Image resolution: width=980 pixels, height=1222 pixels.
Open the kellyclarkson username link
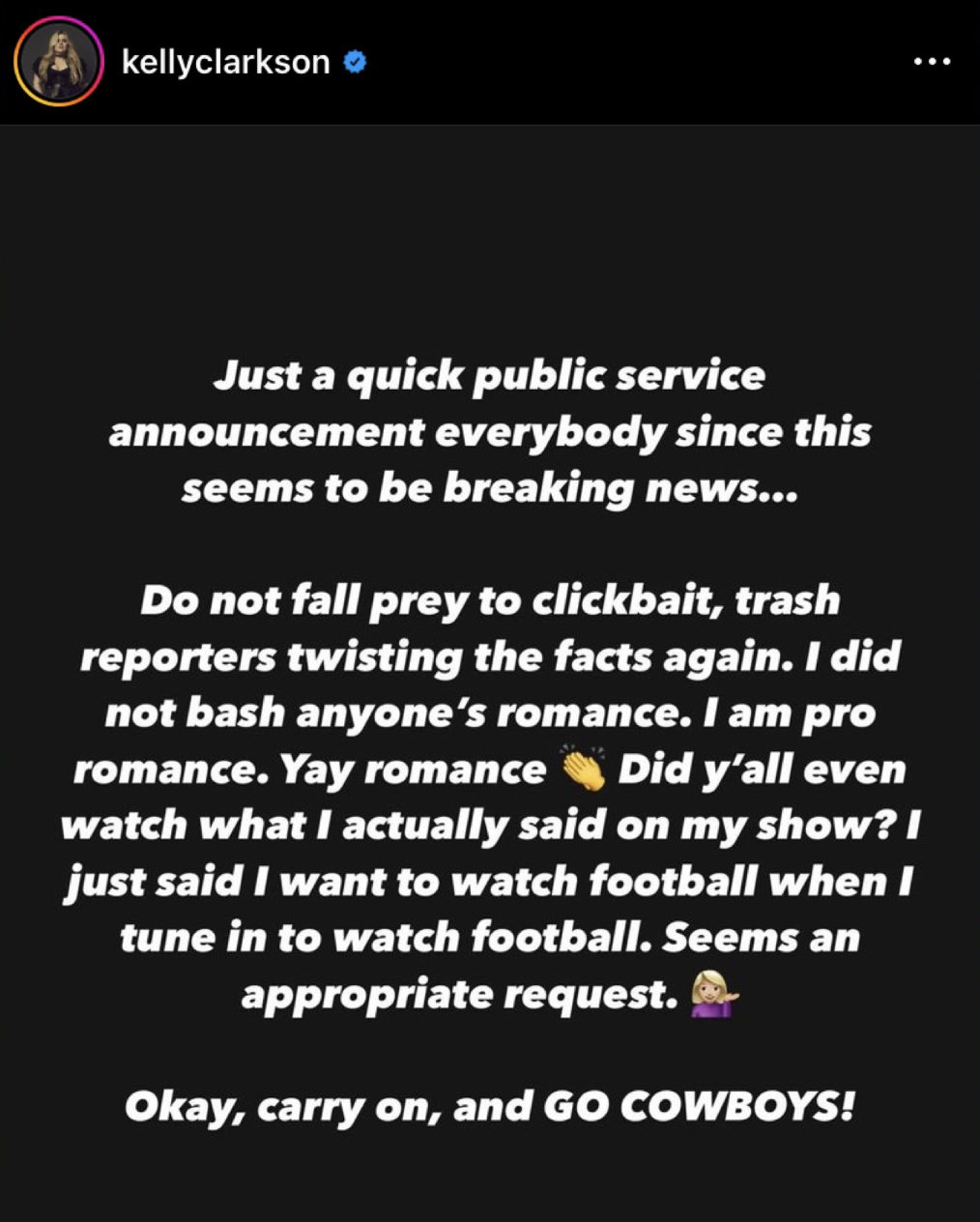click(x=225, y=62)
